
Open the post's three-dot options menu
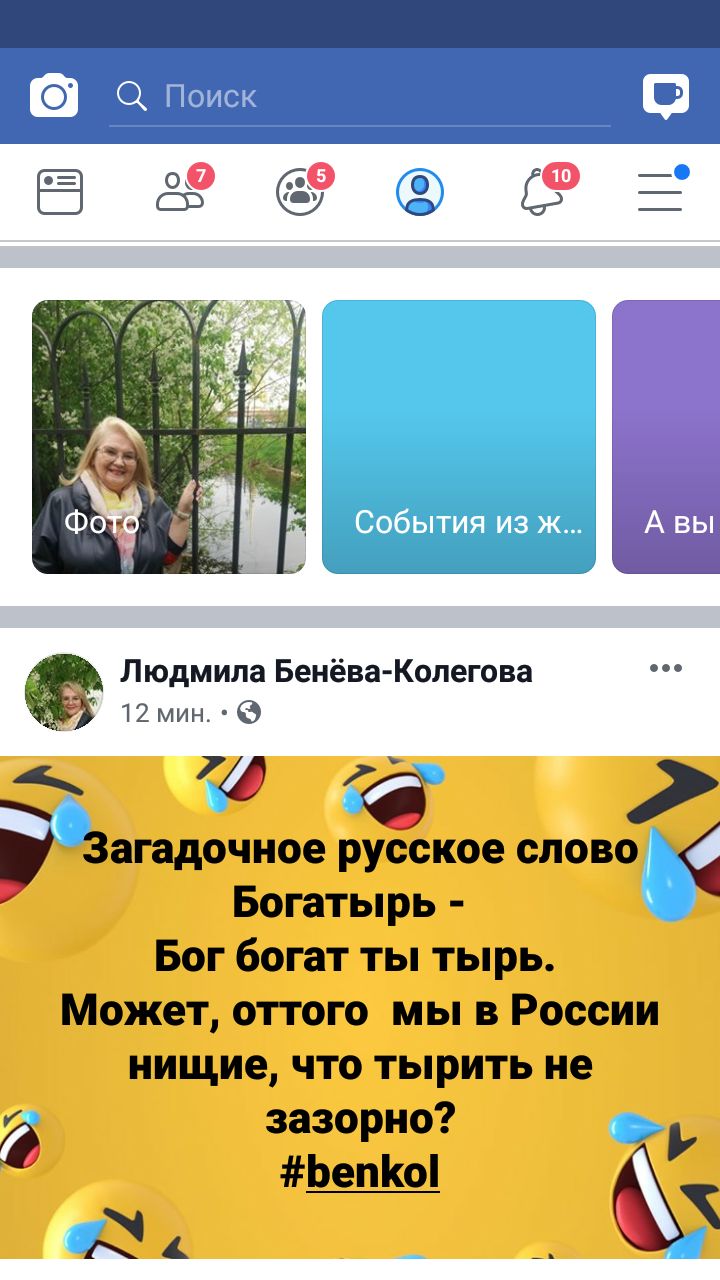(665, 669)
